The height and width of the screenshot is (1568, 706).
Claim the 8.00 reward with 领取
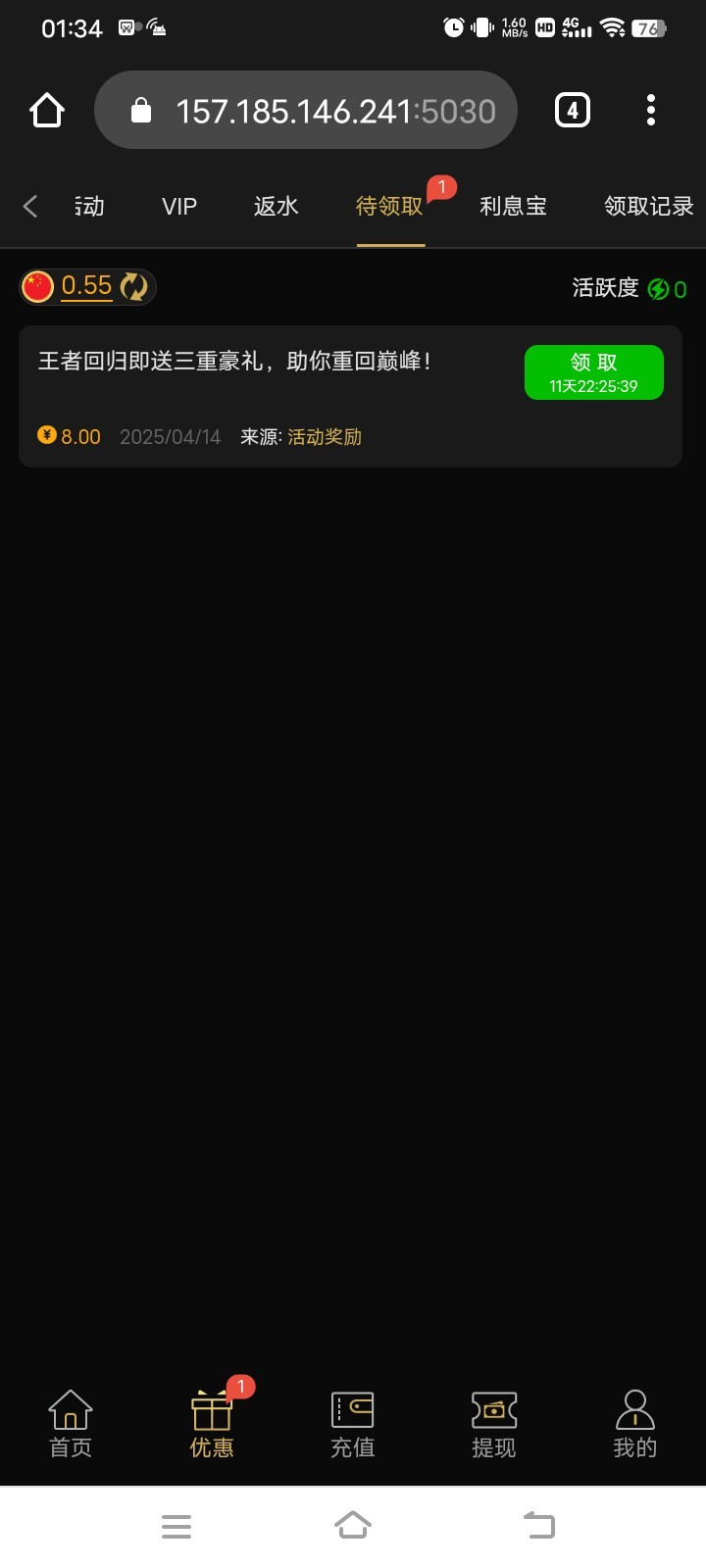coord(593,372)
